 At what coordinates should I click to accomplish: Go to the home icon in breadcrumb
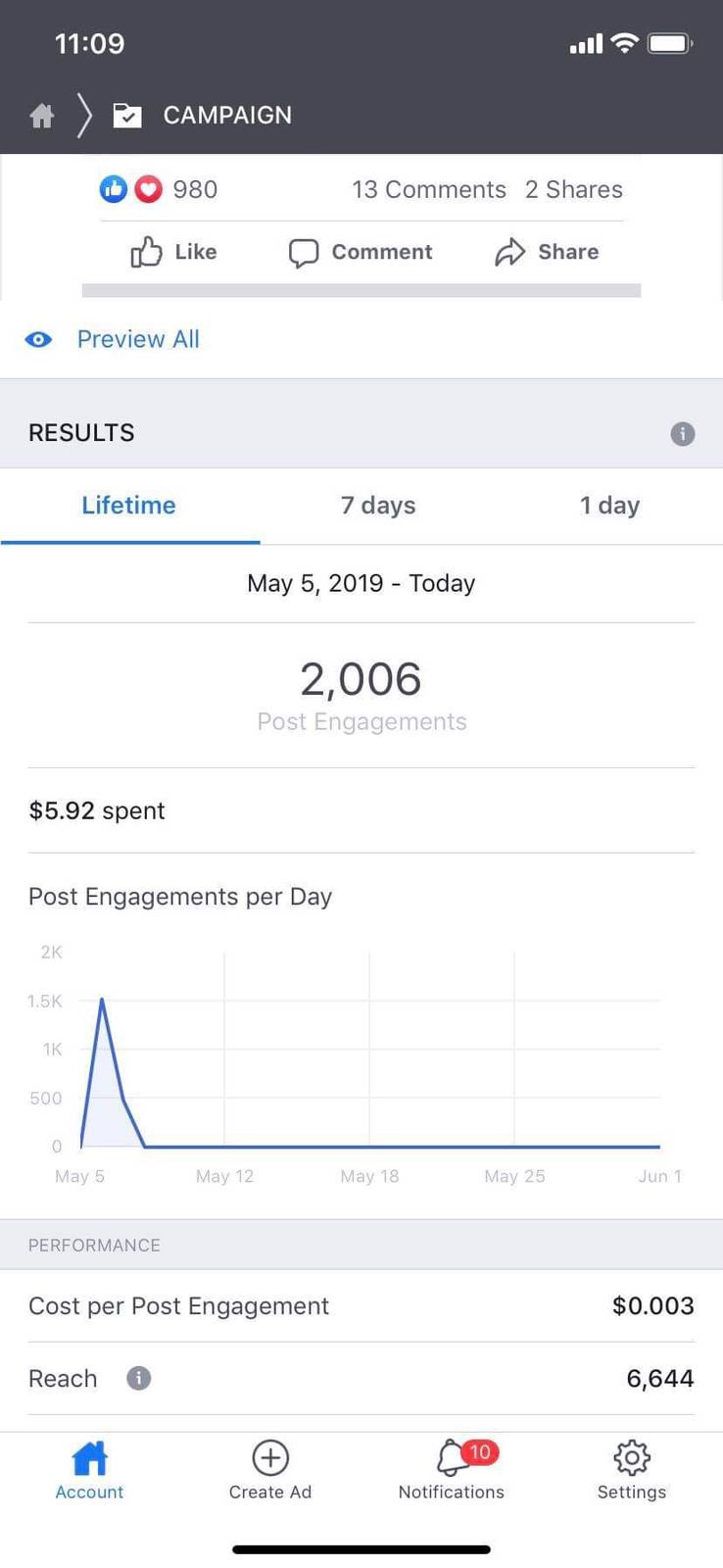point(42,116)
